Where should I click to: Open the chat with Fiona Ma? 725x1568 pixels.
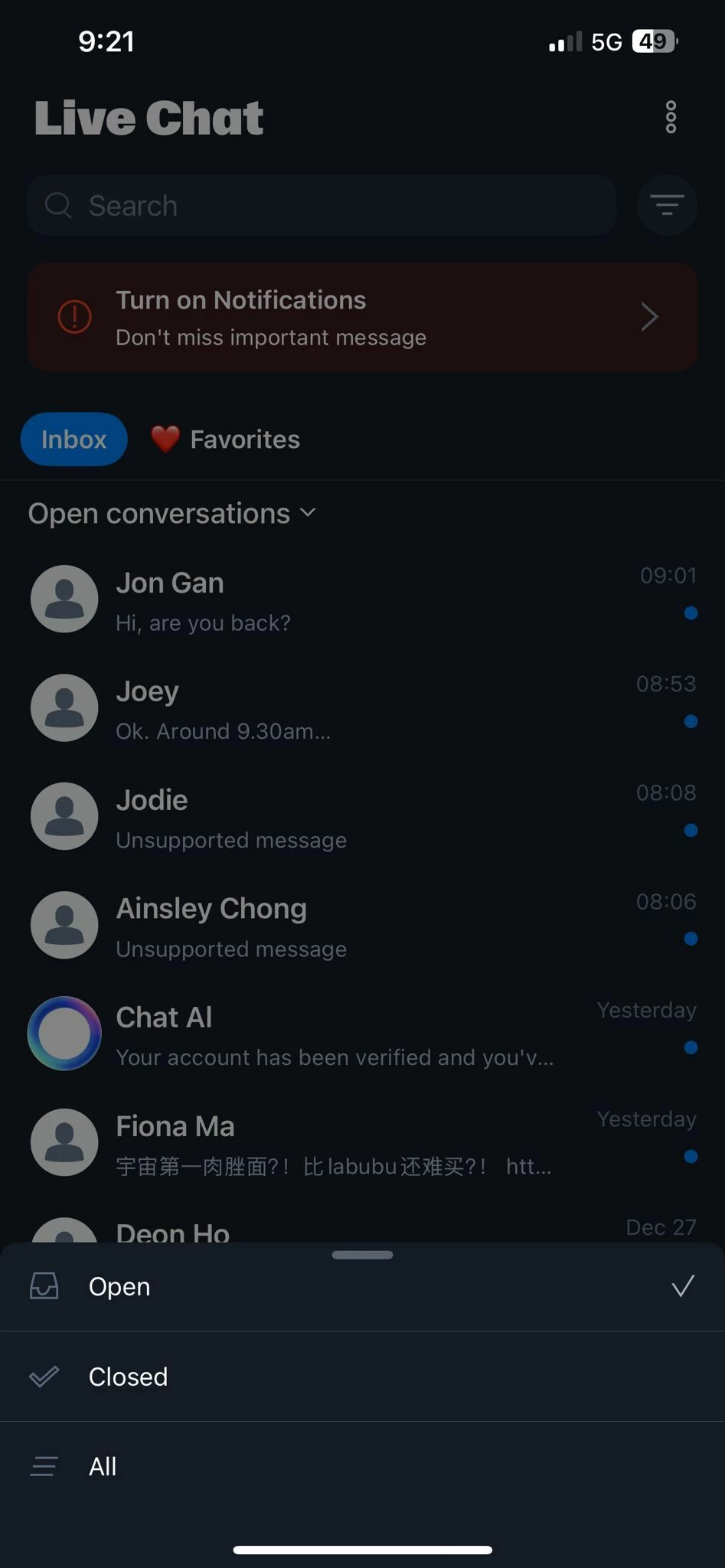(x=362, y=1144)
